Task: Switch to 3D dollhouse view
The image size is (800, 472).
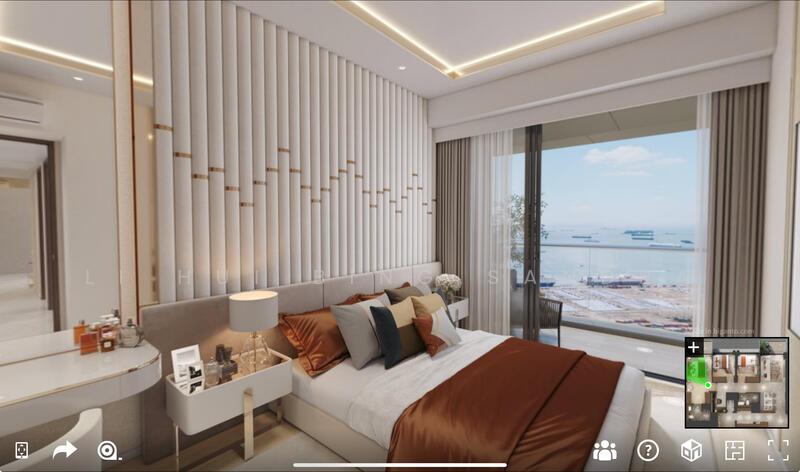Action: click(x=691, y=451)
